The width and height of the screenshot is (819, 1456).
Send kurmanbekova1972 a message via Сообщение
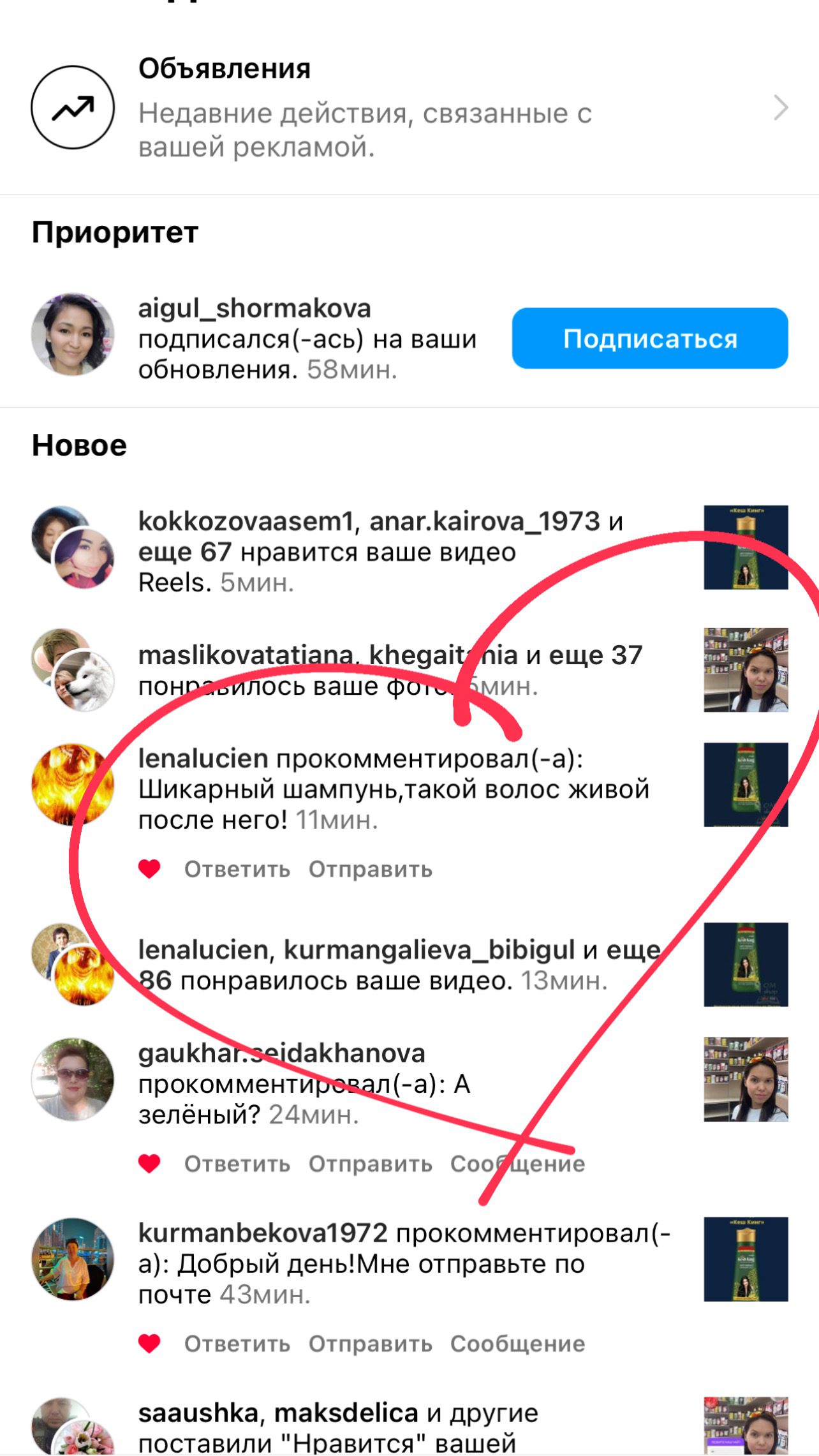[517, 1344]
